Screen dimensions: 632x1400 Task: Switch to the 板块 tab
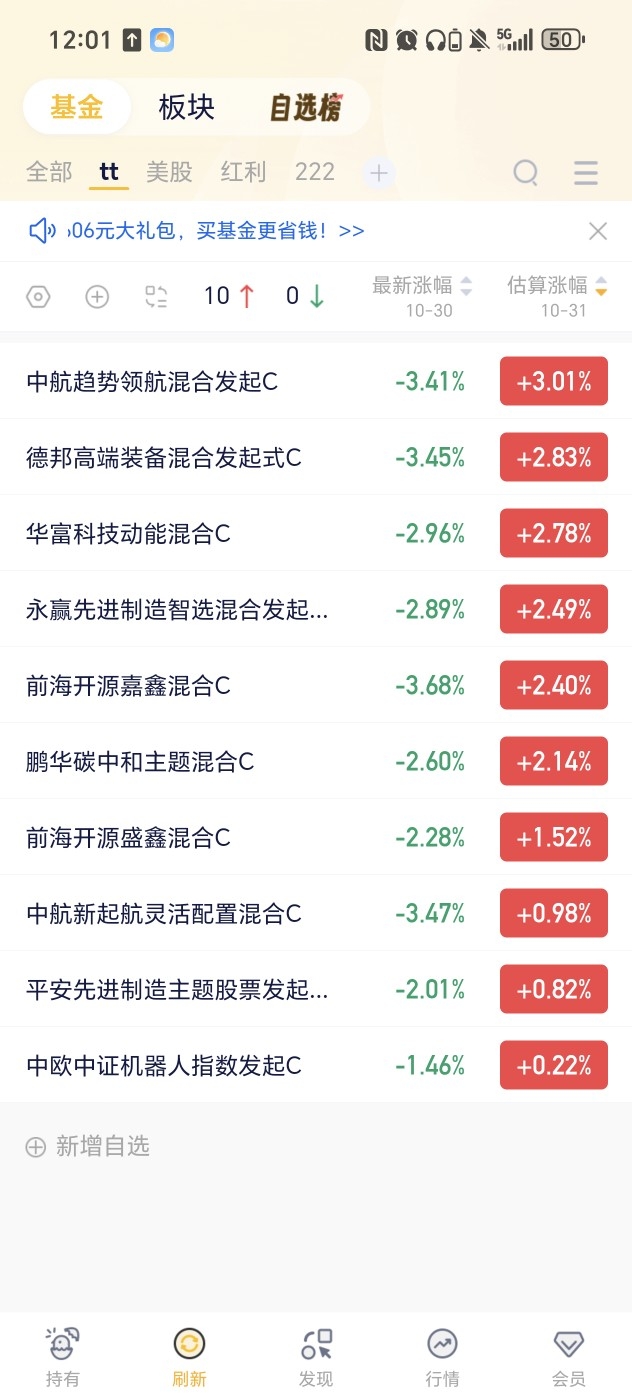coord(187,108)
